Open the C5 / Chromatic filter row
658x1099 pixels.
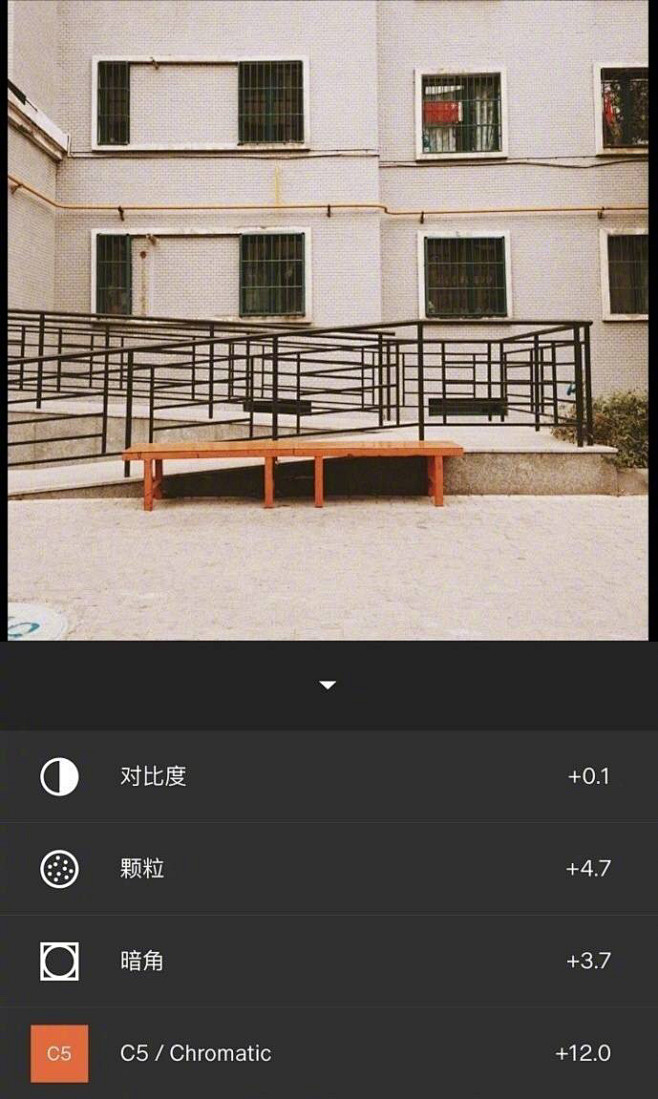coord(328,1053)
